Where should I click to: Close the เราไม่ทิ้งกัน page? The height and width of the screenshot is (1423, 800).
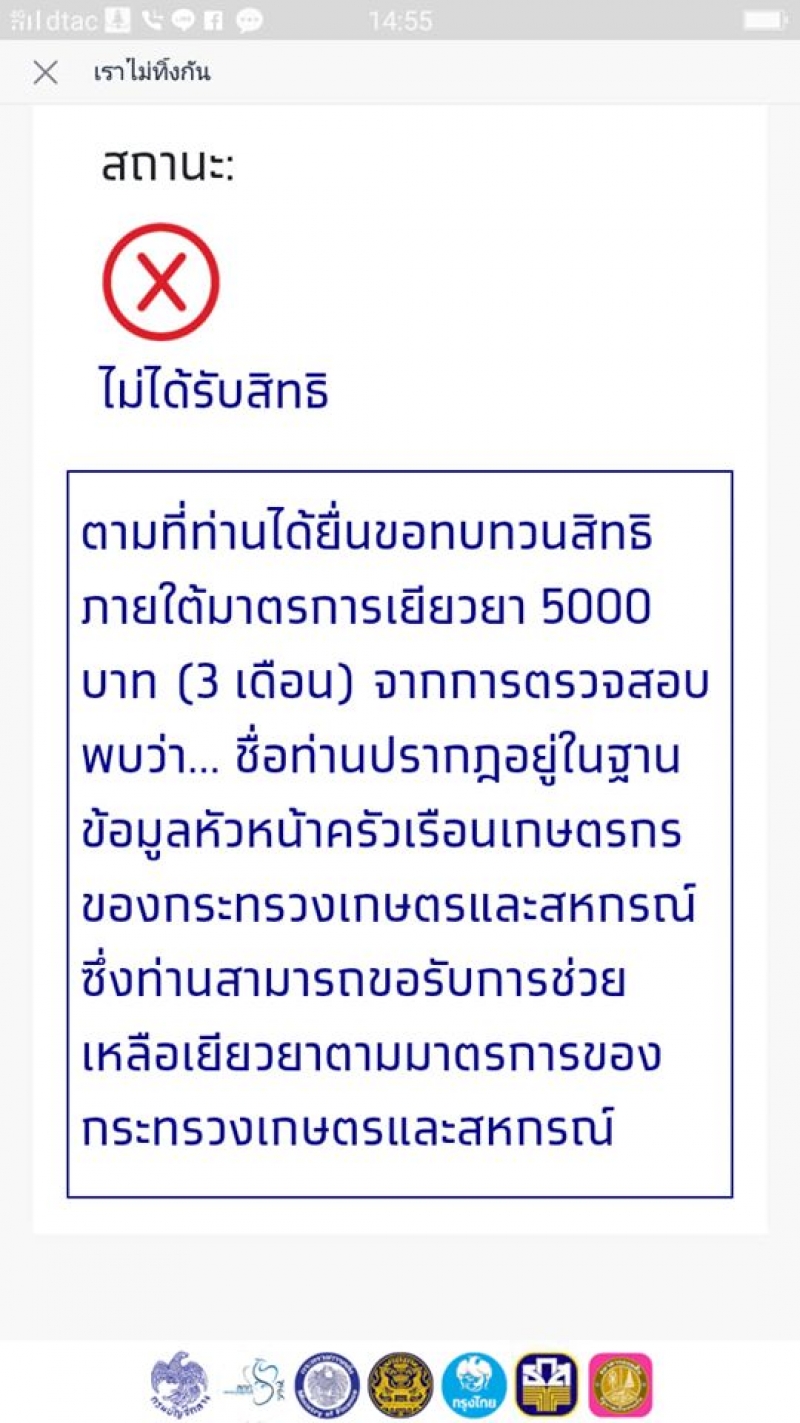[45, 72]
